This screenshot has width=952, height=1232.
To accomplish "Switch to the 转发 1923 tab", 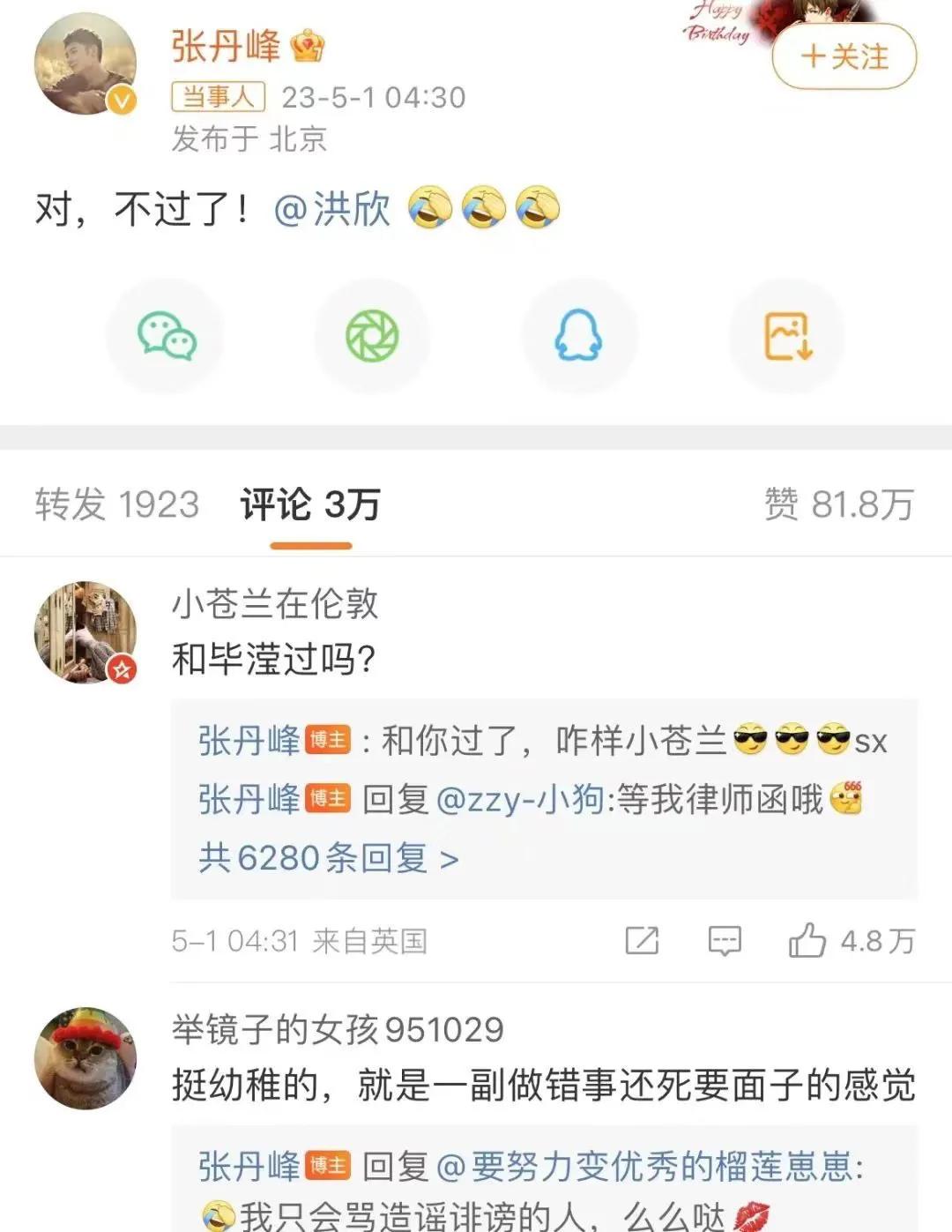I will pos(117,504).
